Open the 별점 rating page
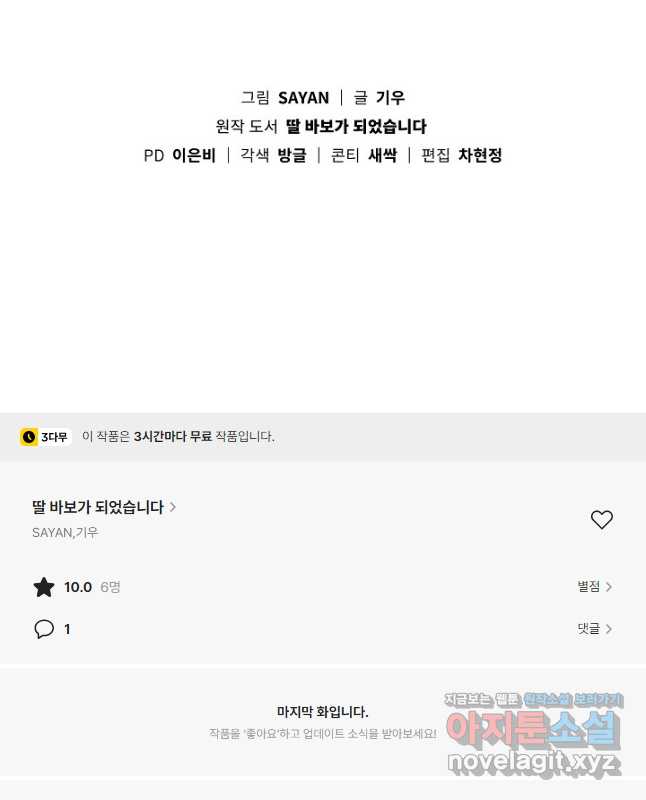The image size is (646, 800). click(x=594, y=587)
